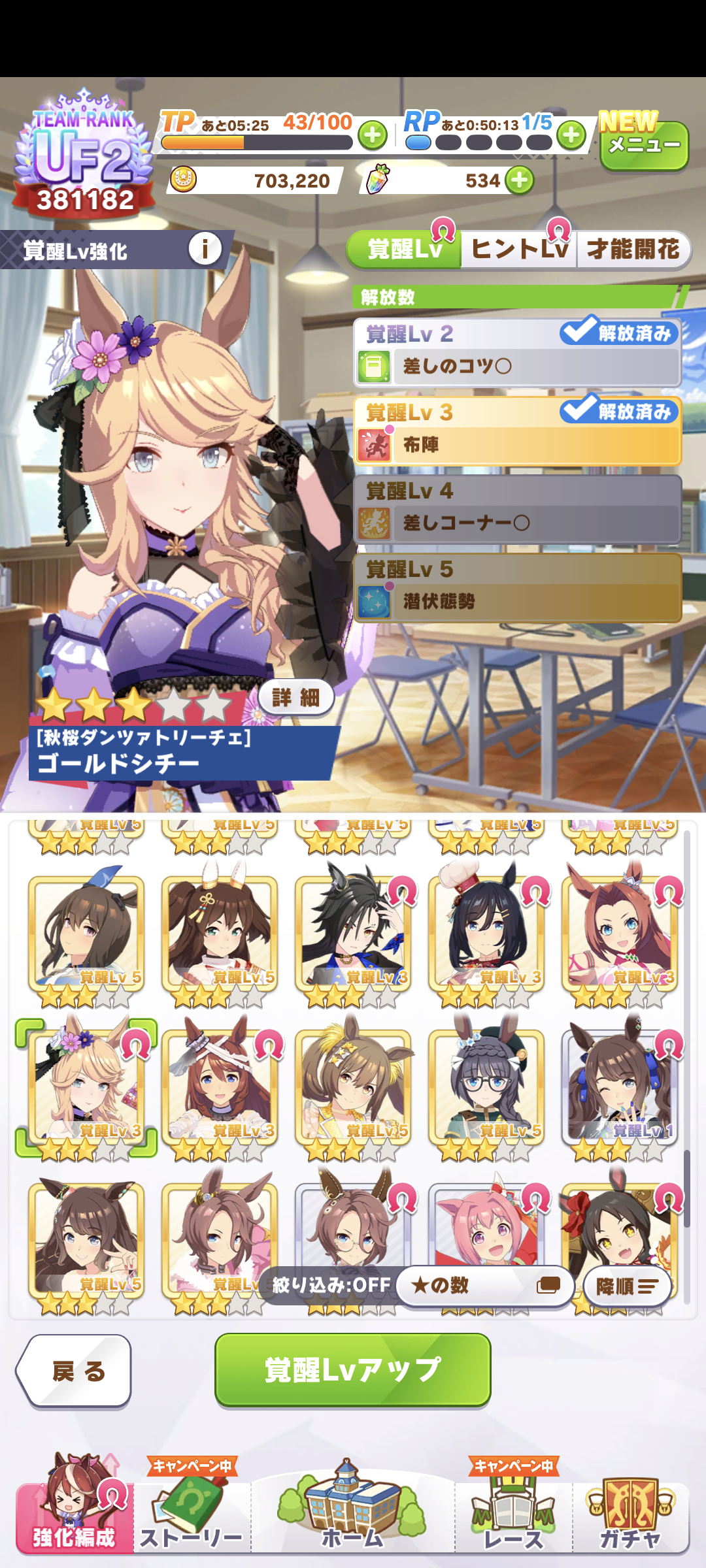Tap the green plus next to TP
The image size is (706, 1568).
coord(373,135)
